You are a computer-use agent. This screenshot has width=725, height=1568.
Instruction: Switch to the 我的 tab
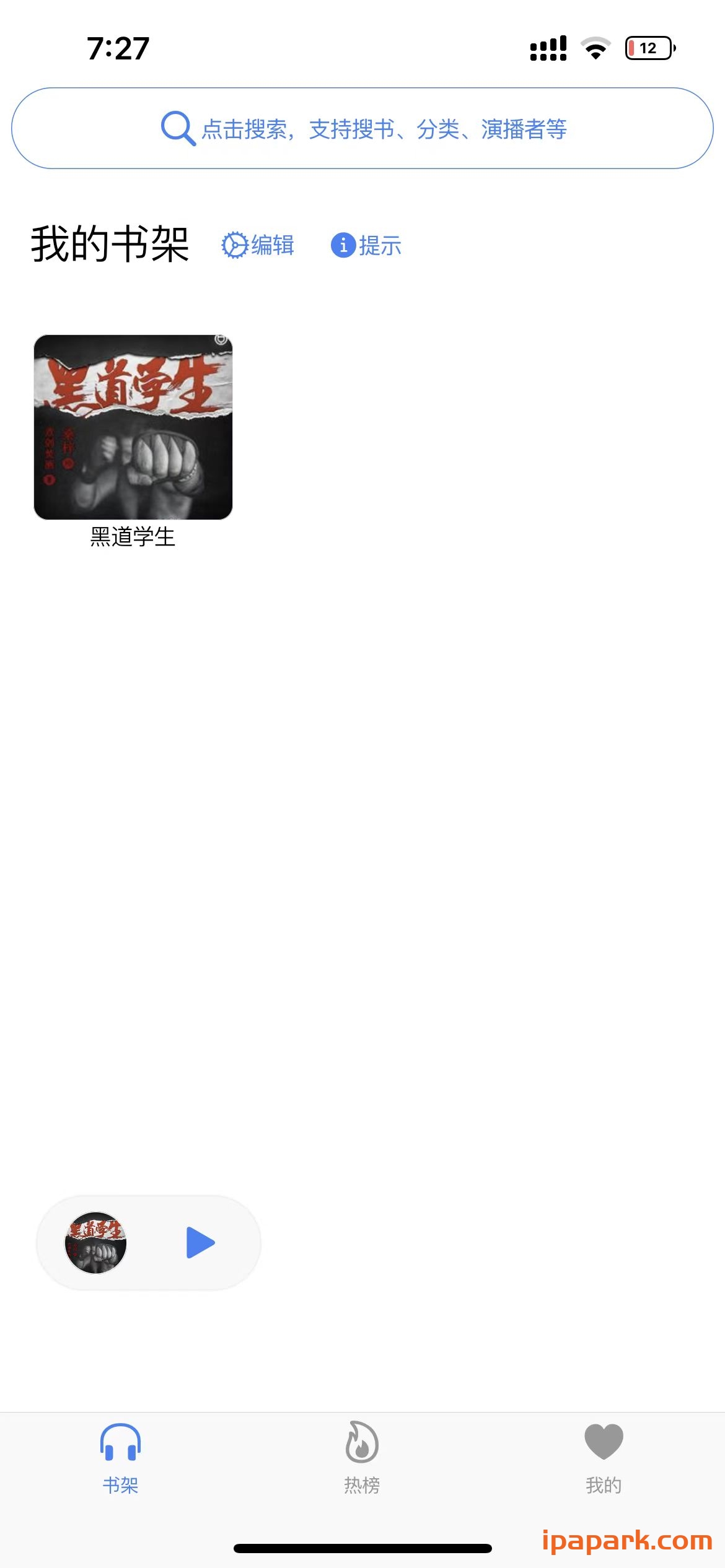coord(604,1483)
